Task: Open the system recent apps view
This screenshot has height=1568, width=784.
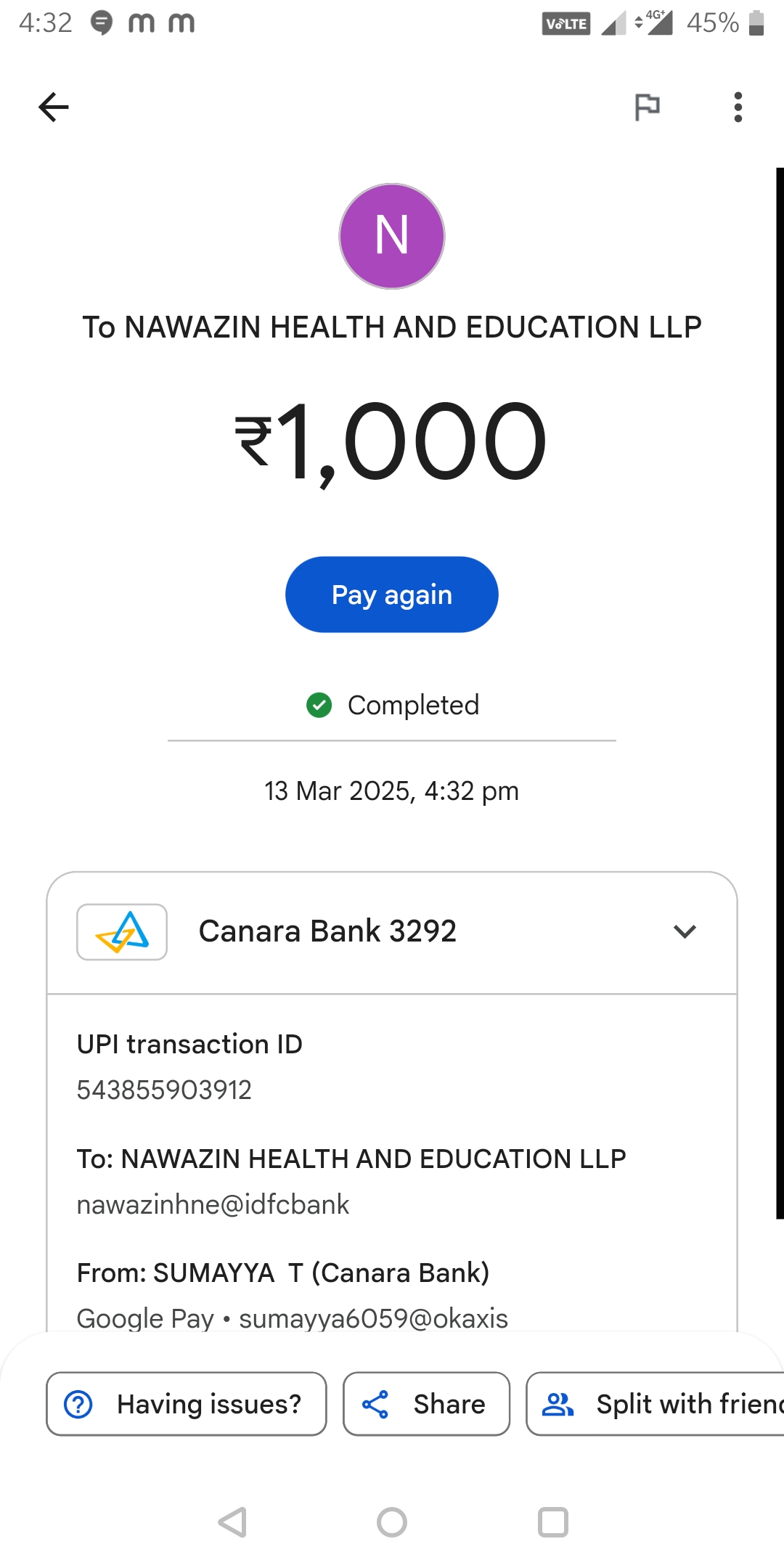Action: point(552,1522)
